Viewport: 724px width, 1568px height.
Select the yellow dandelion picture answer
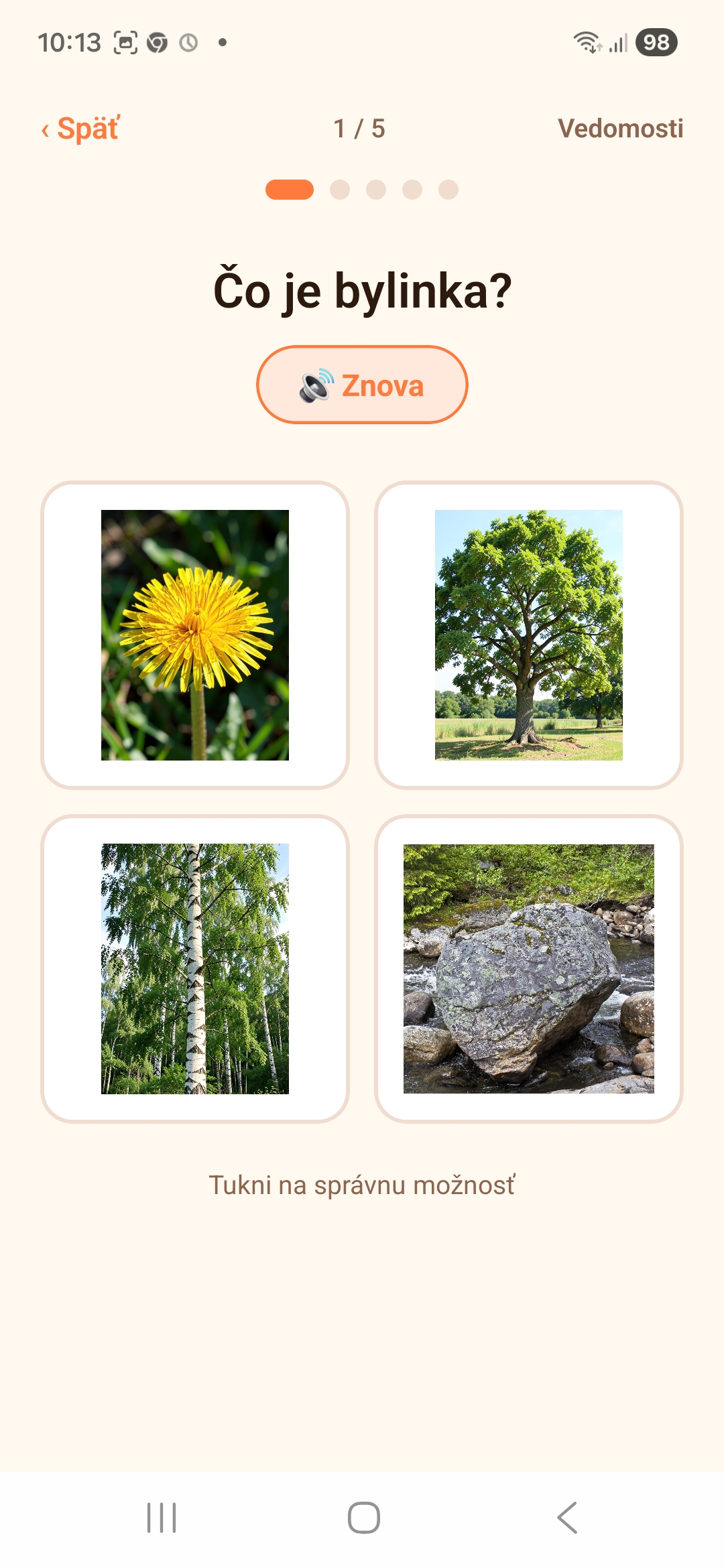195,635
